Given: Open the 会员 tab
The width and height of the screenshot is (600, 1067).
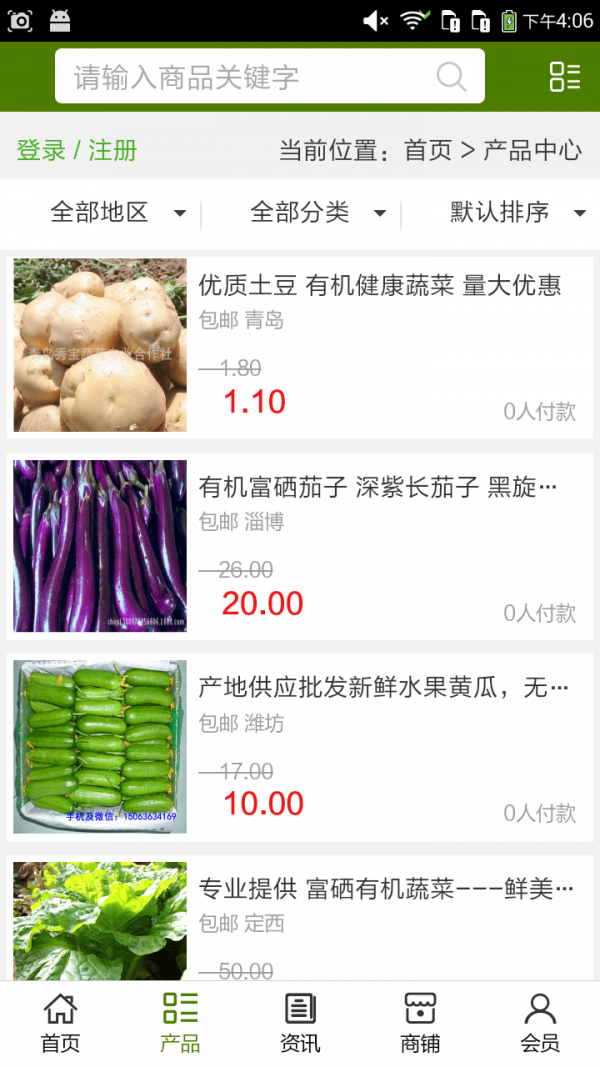Looking at the screenshot, I should (x=540, y=1022).
